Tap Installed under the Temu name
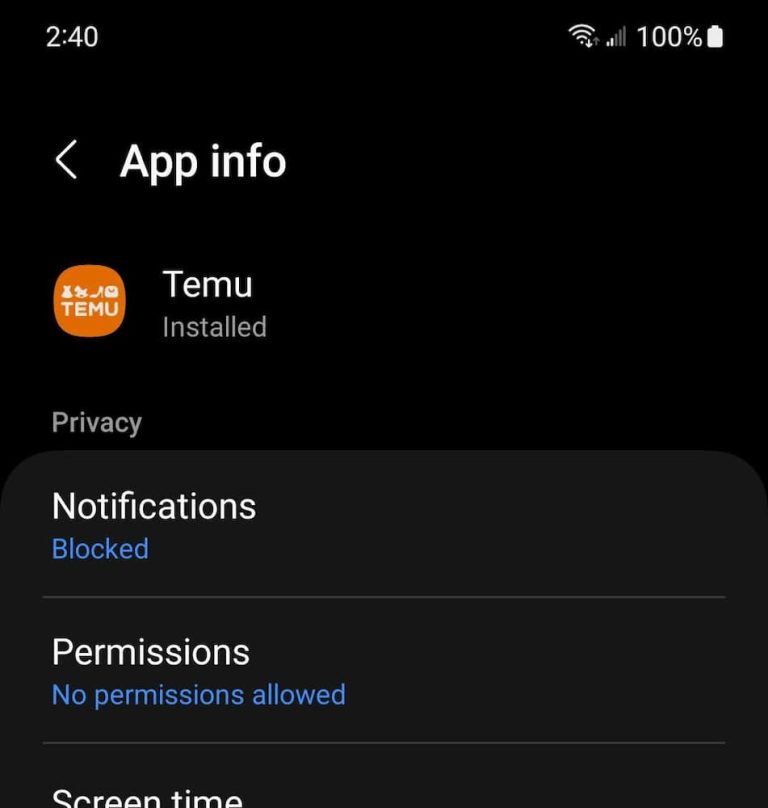This screenshot has width=768, height=808. [214, 327]
